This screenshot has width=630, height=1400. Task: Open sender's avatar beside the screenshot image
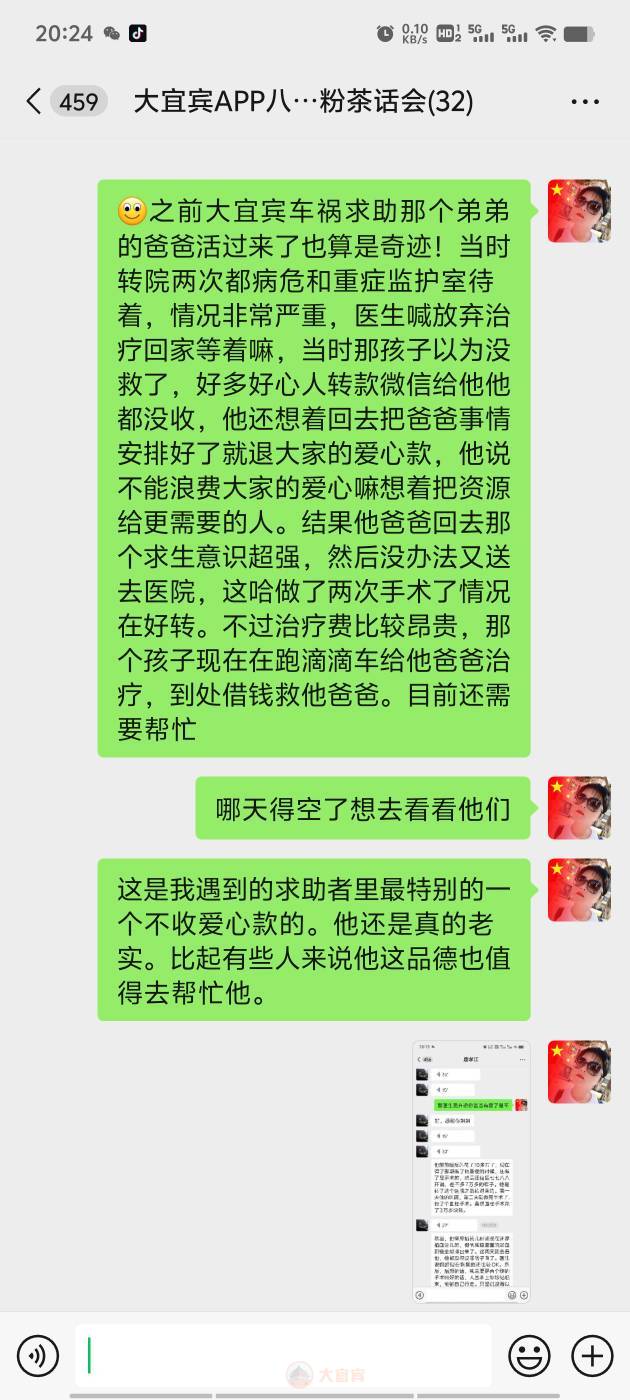click(x=579, y=1071)
